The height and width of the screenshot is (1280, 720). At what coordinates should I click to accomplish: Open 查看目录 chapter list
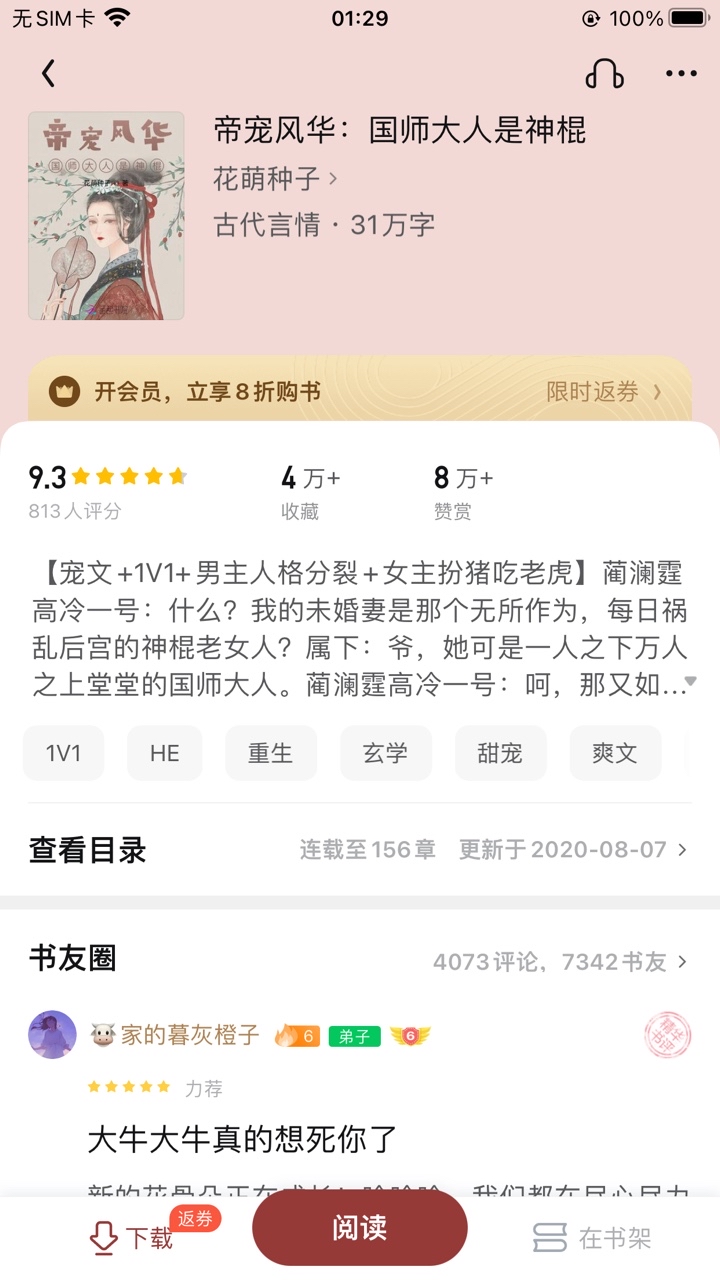360,850
